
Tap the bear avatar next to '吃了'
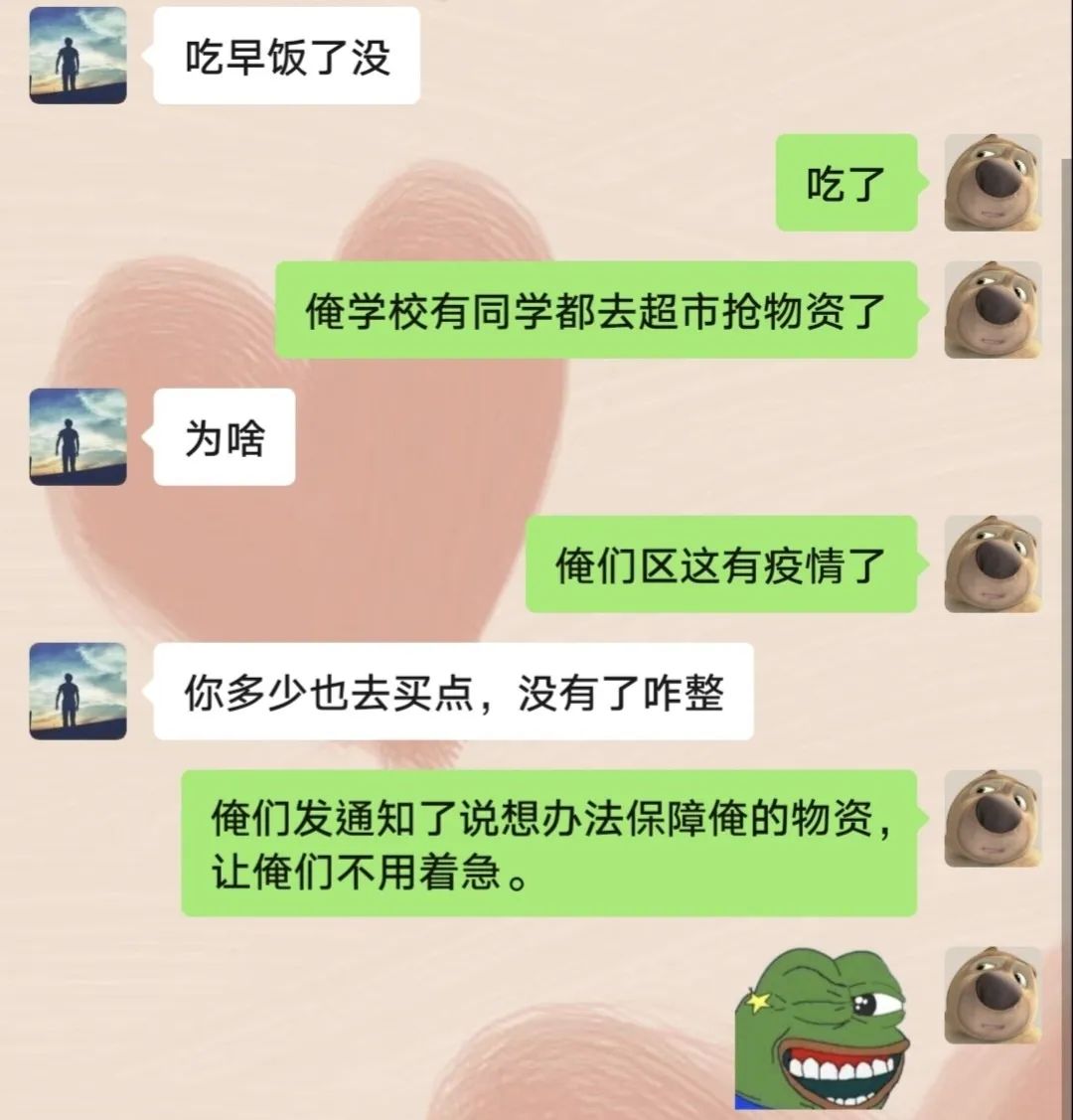point(992,183)
